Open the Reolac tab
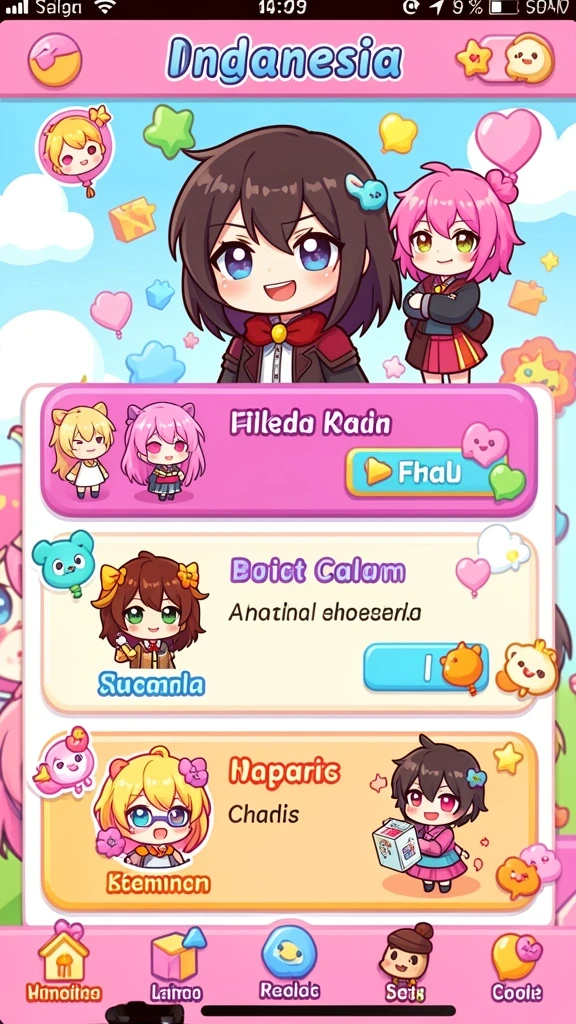576x1024 pixels. click(289, 965)
